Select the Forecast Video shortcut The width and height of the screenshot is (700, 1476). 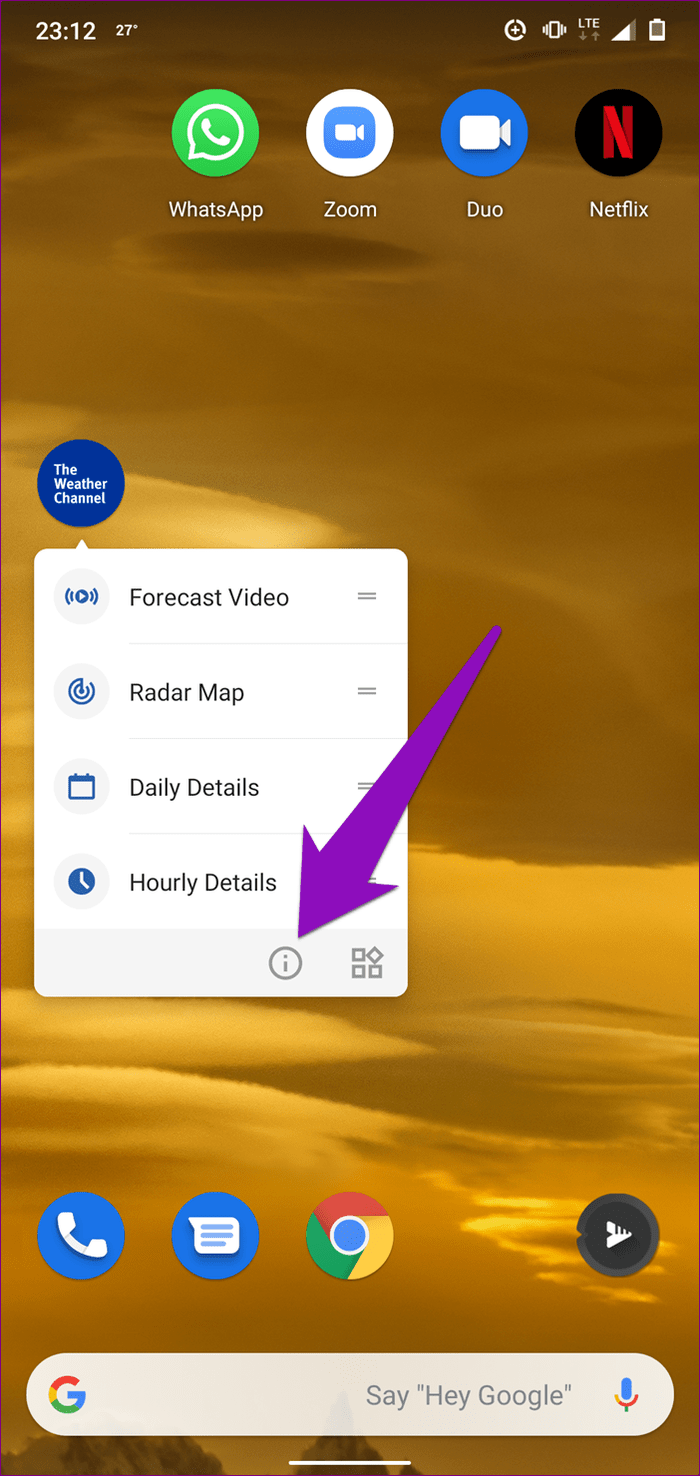click(208, 597)
